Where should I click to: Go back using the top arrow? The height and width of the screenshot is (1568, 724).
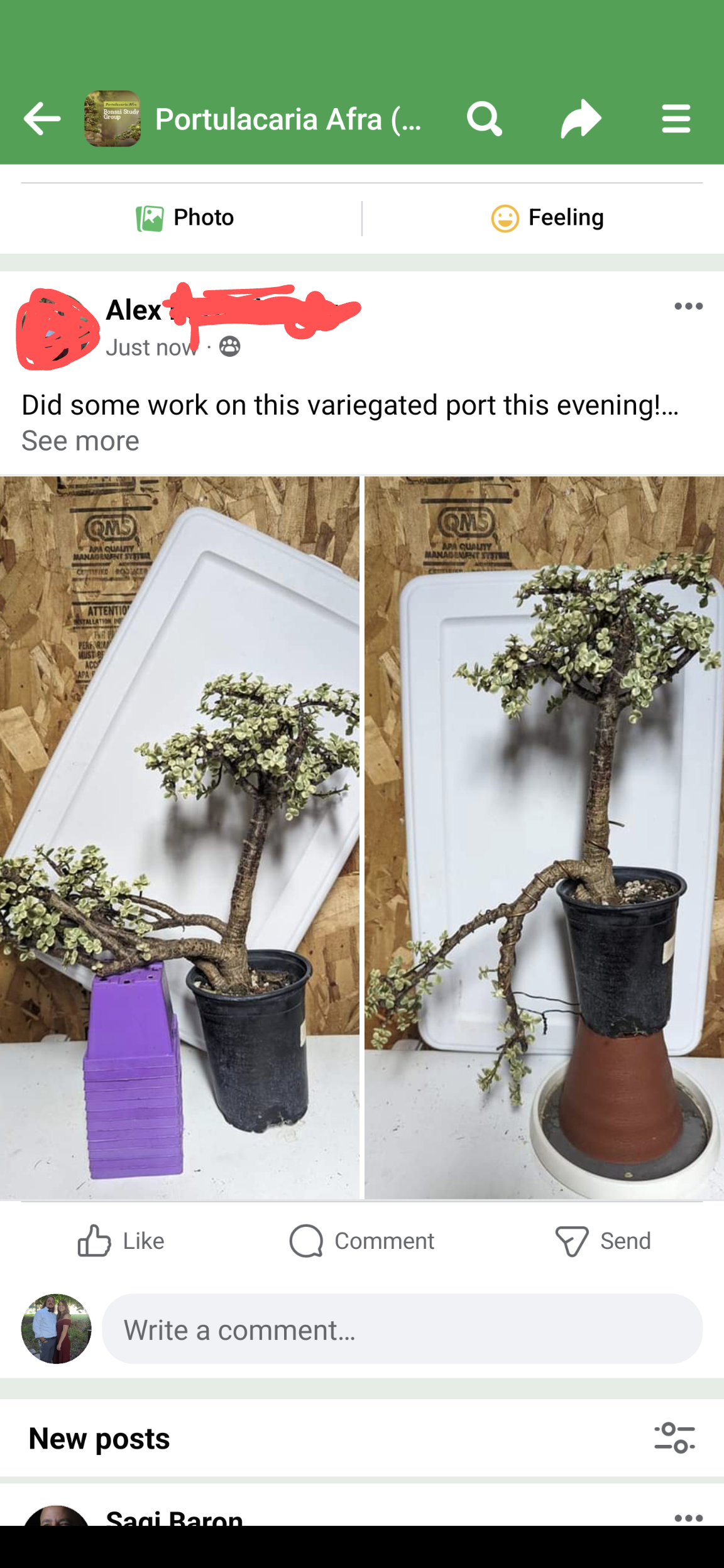click(x=42, y=119)
